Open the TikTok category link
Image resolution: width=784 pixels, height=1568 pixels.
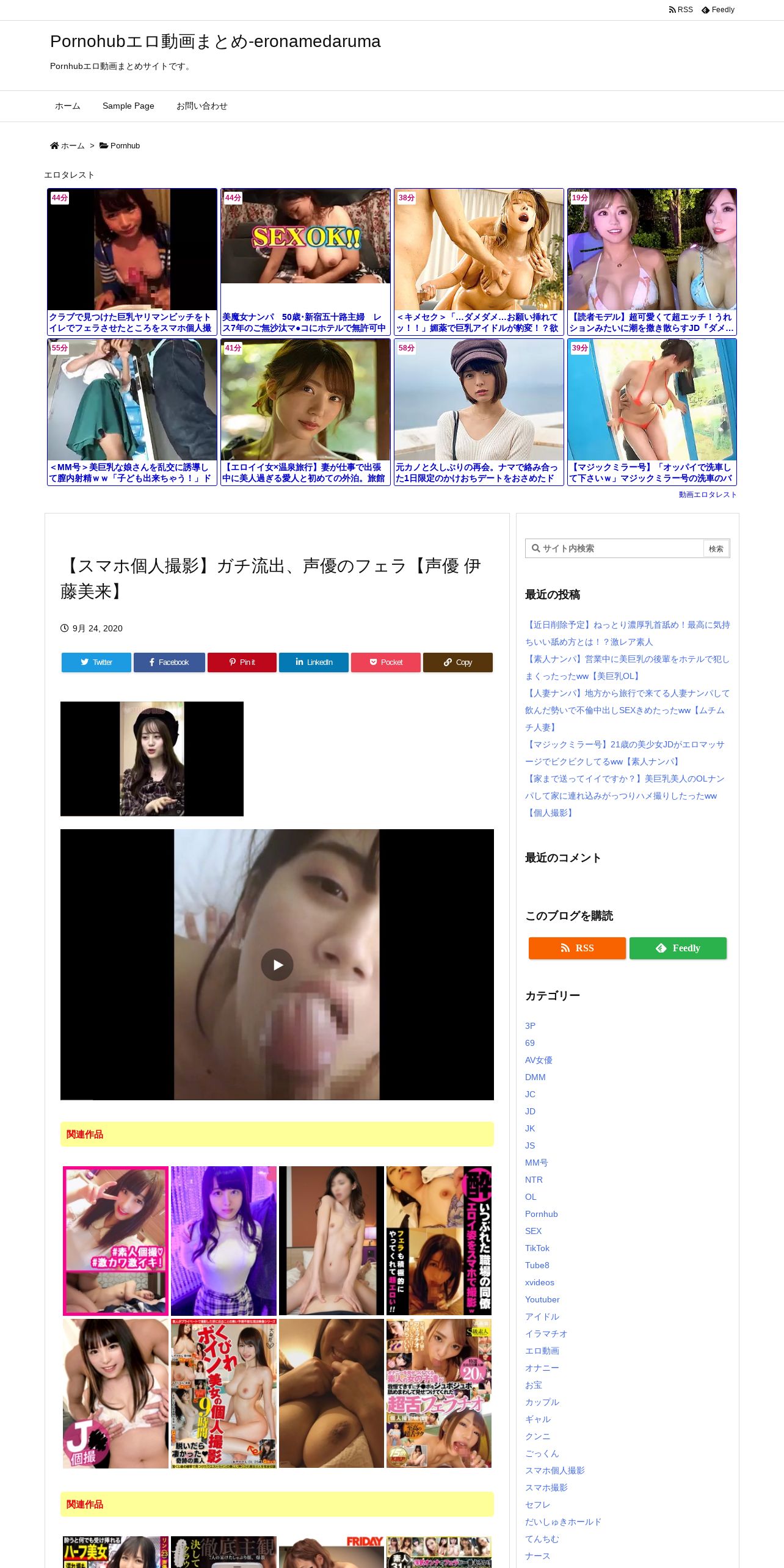pyautogui.click(x=537, y=1248)
